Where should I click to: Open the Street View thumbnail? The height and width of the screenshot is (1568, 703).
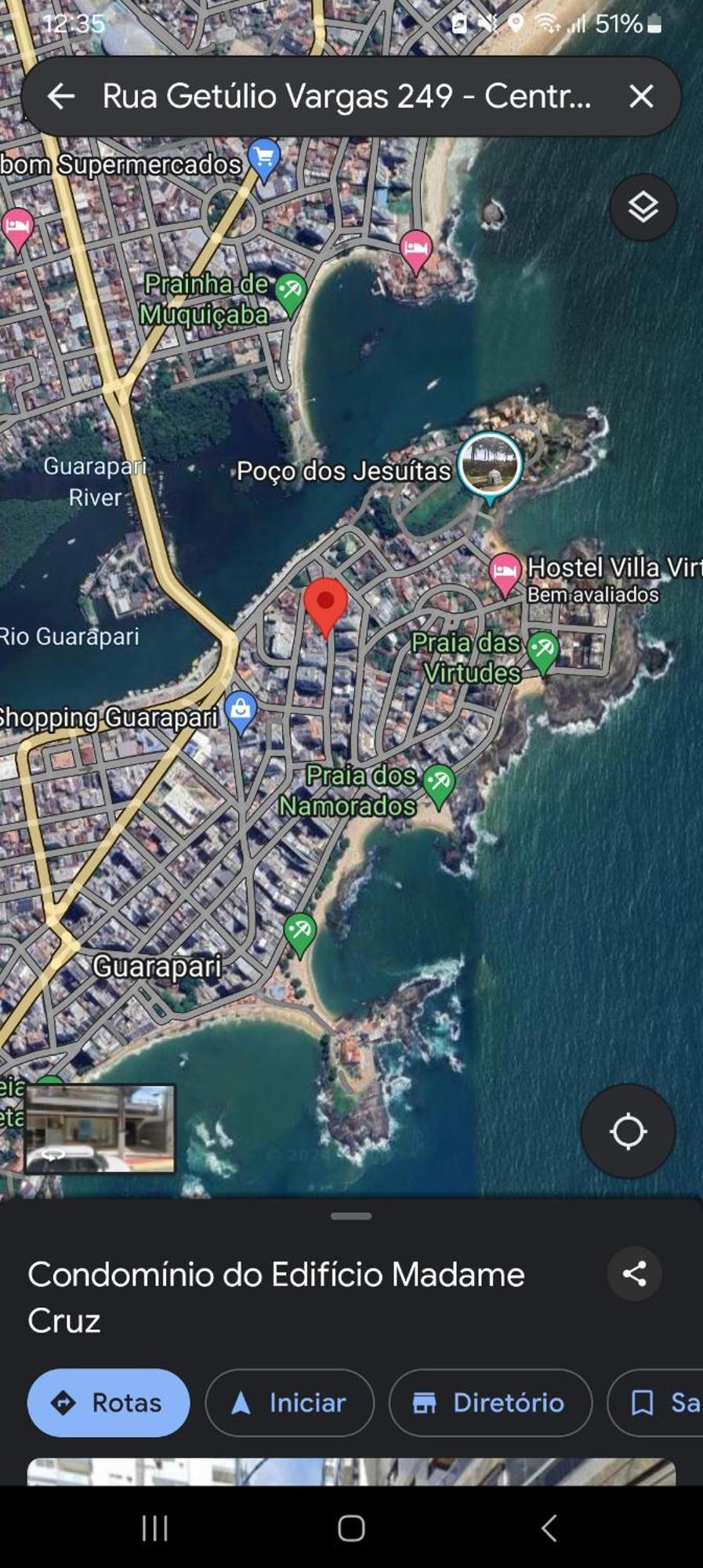pyautogui.click(x=100, y=1128)
